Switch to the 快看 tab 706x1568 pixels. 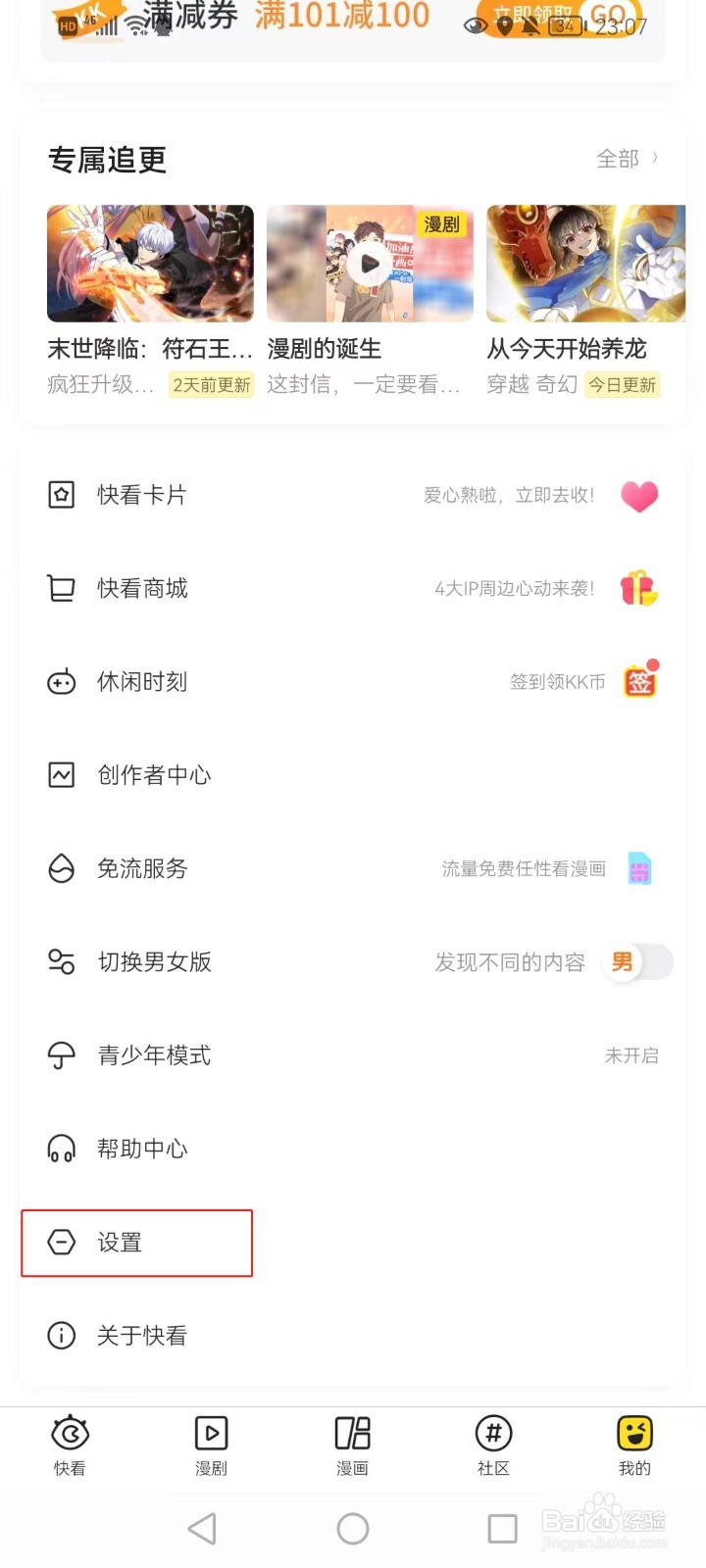pyautogui.click(x=70, y=1445)
